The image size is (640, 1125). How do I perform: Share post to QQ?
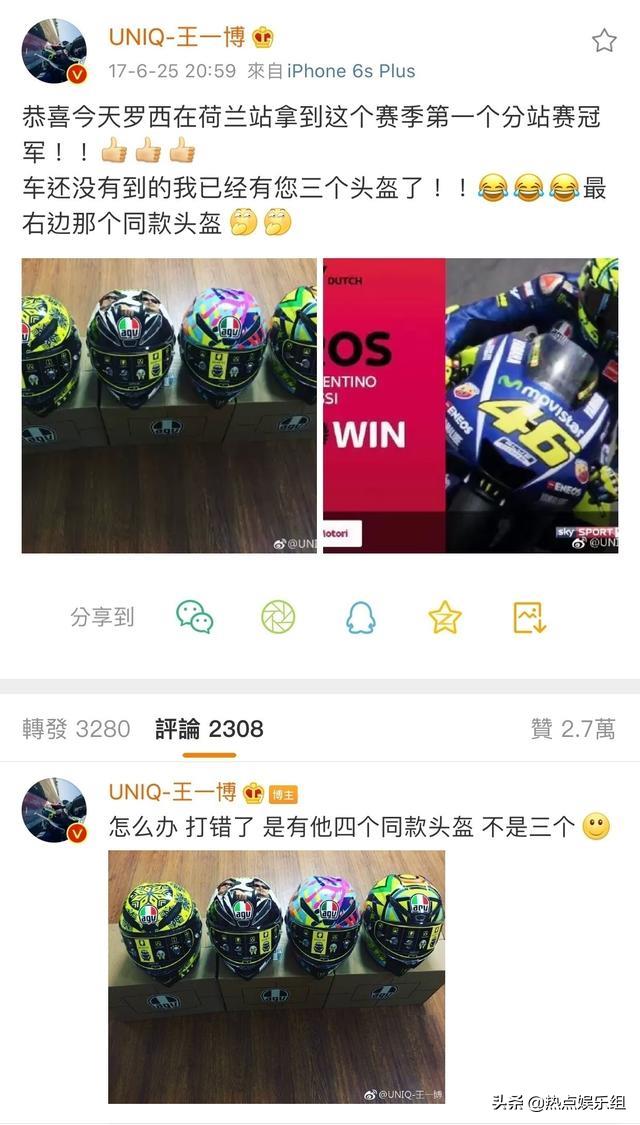point(361,618)
